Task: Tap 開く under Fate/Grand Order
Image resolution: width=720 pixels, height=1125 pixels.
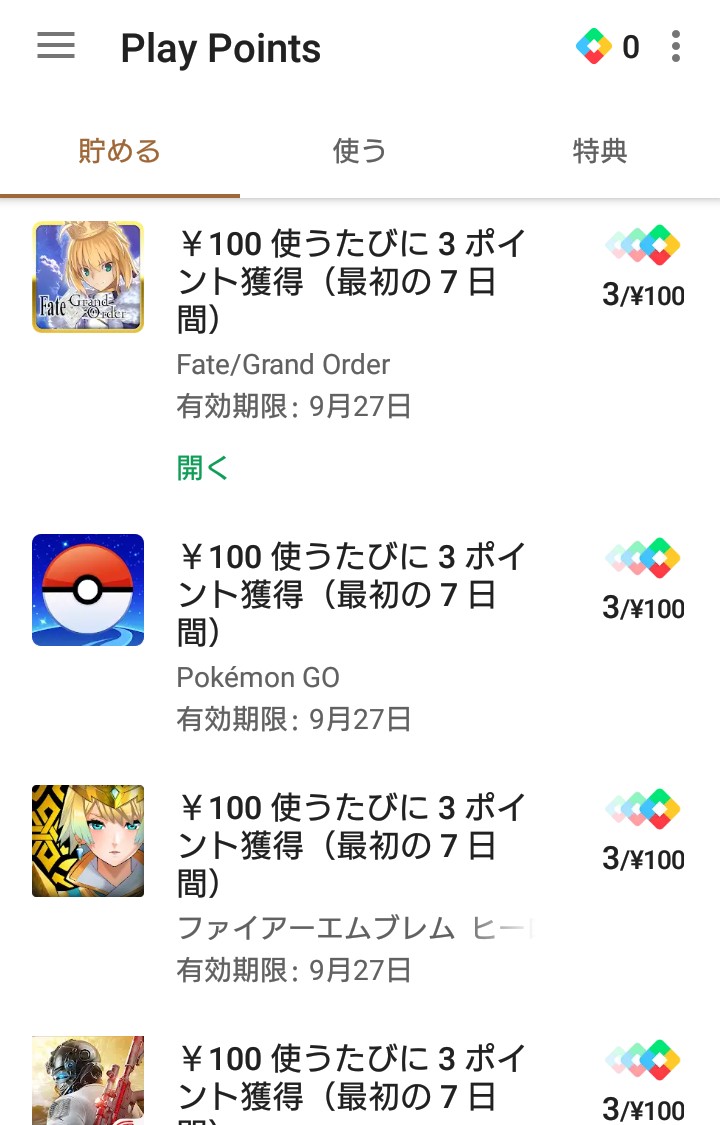Action: click(203, 467)
